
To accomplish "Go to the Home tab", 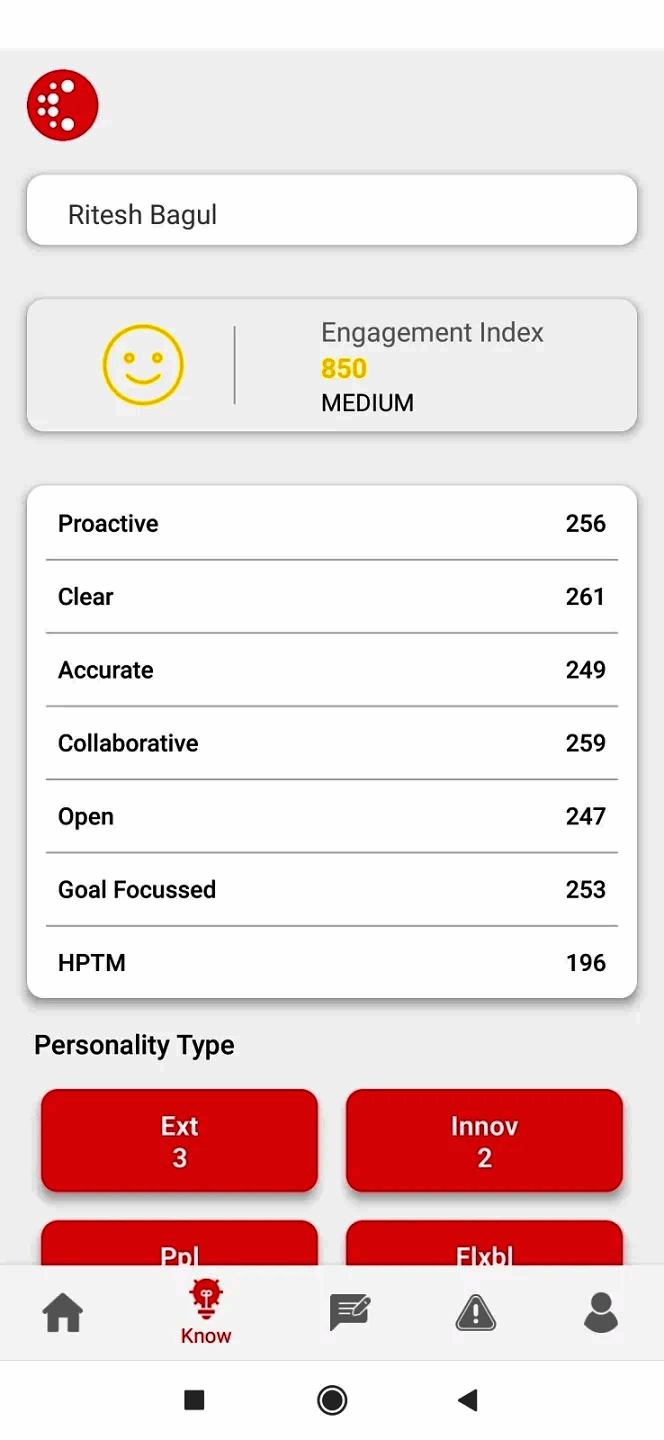I will [63, 1312].
